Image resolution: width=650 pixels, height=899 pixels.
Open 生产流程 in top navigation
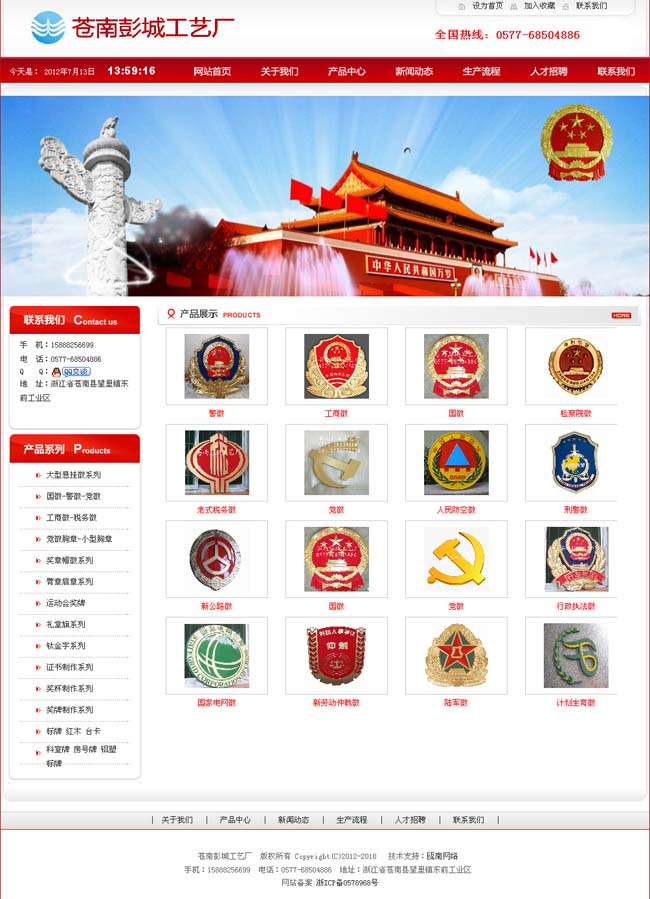(481, 71)
